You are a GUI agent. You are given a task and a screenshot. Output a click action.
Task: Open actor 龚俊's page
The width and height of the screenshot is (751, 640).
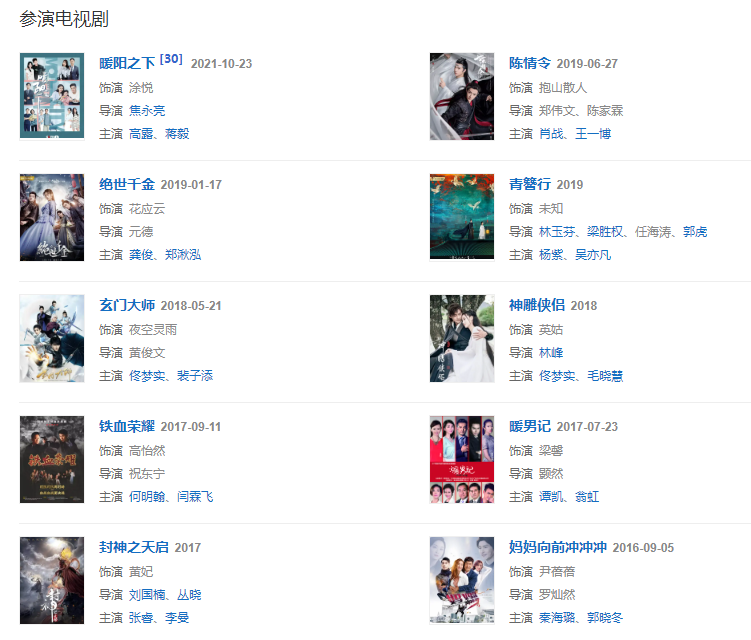coord(142,255)
